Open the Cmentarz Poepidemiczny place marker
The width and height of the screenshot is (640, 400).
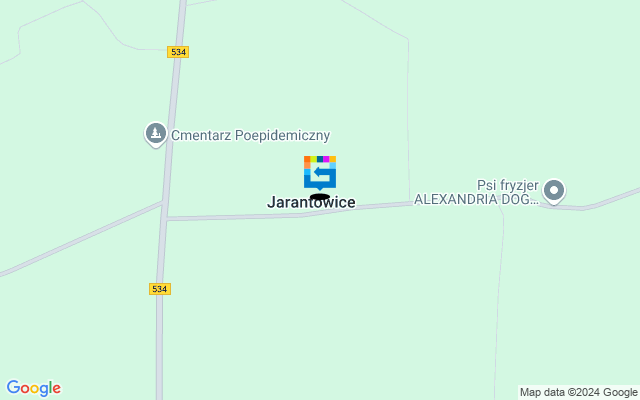tap(155, 133)
